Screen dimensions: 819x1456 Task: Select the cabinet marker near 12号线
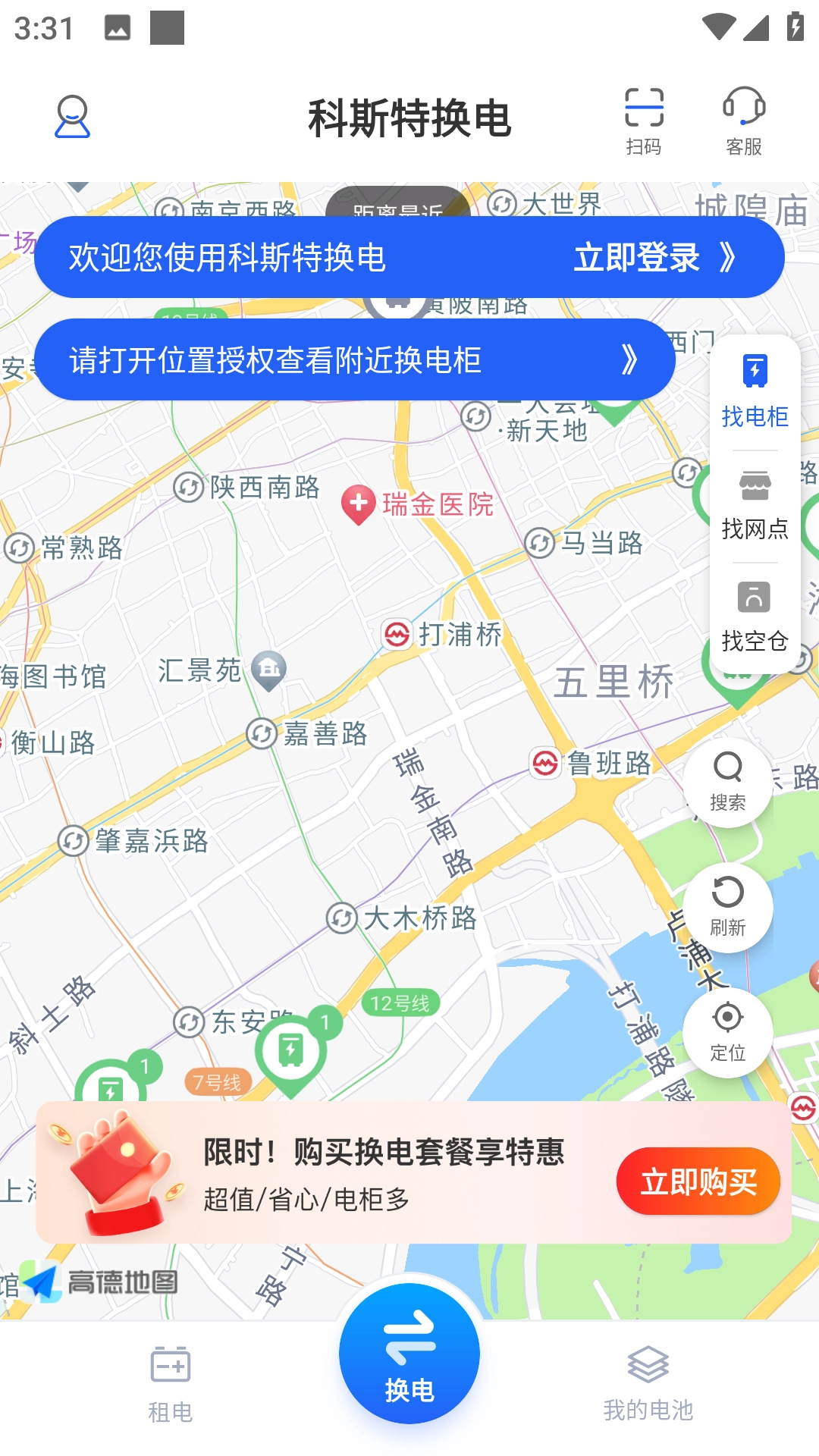[291, 1053]
